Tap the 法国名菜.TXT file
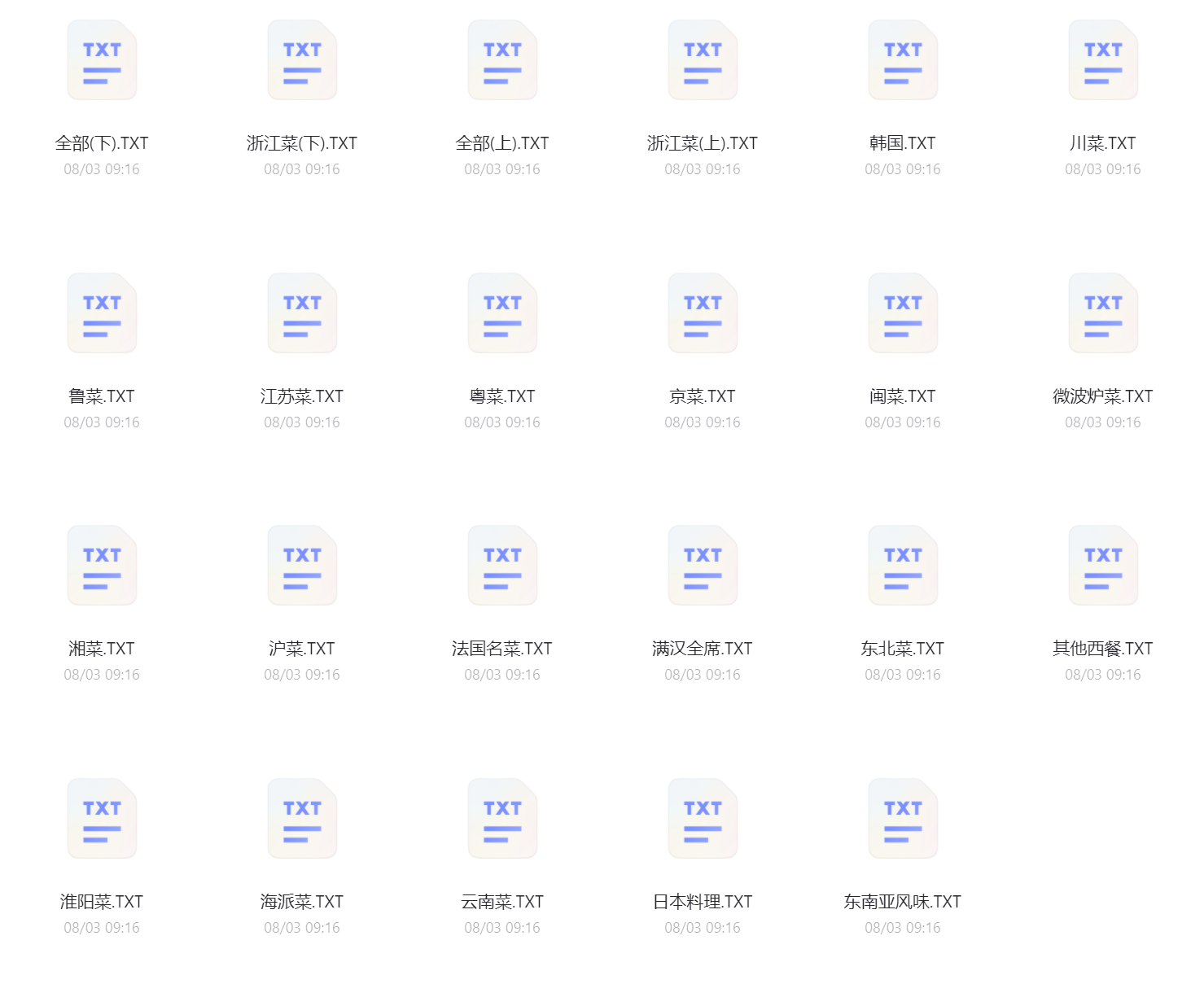 coord(502,566)
